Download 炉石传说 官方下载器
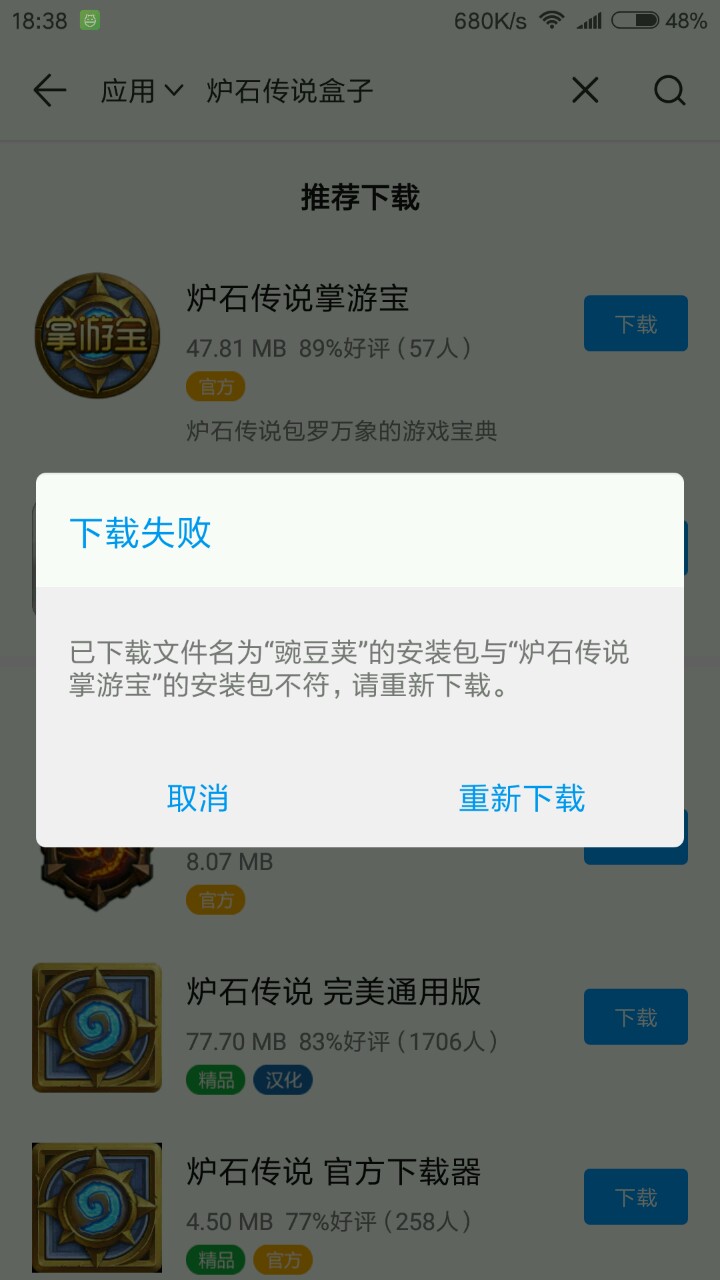The height and width of the screenshot is (1280, 720). coord(636,1197)
